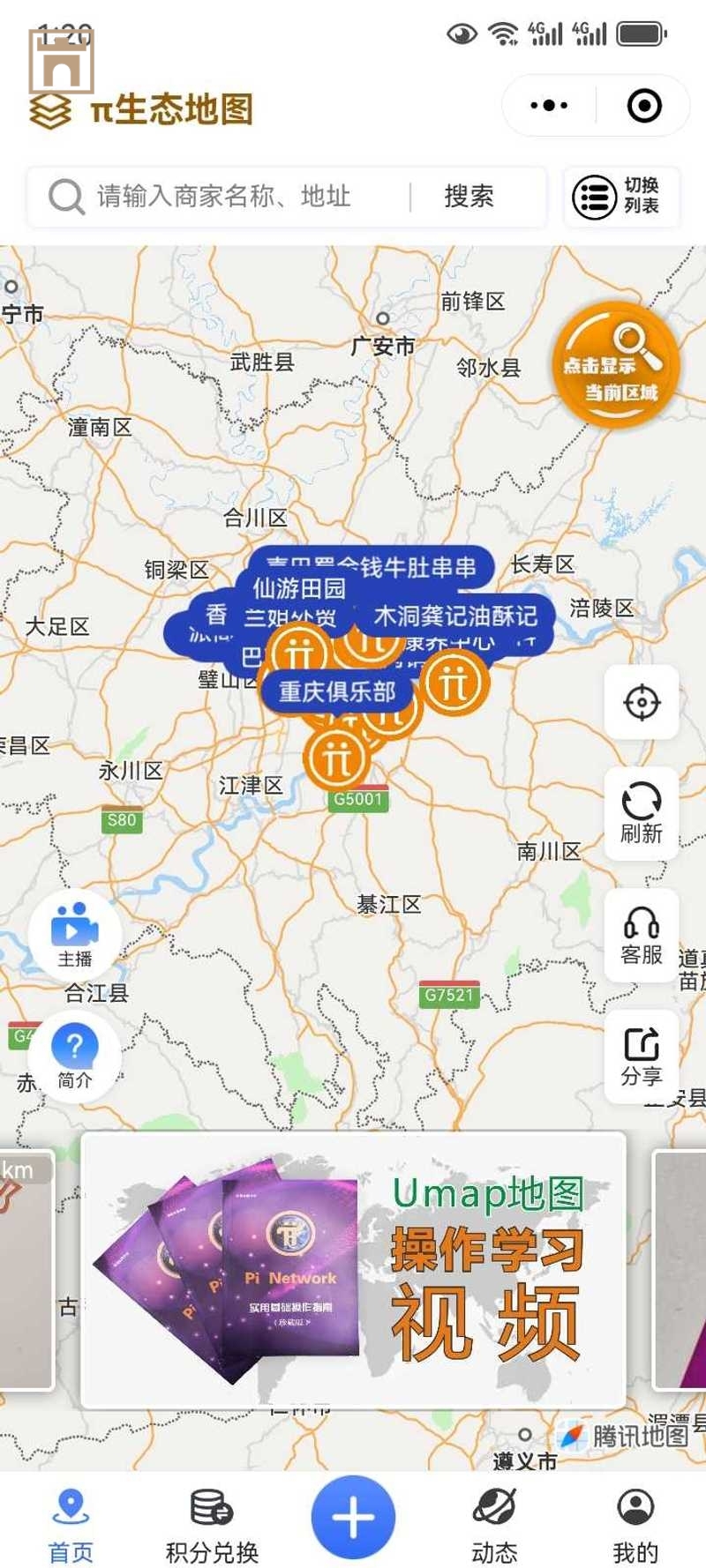Switch to the 动态 tab
Screen dimensions: 706x1568
point(494,1526)
